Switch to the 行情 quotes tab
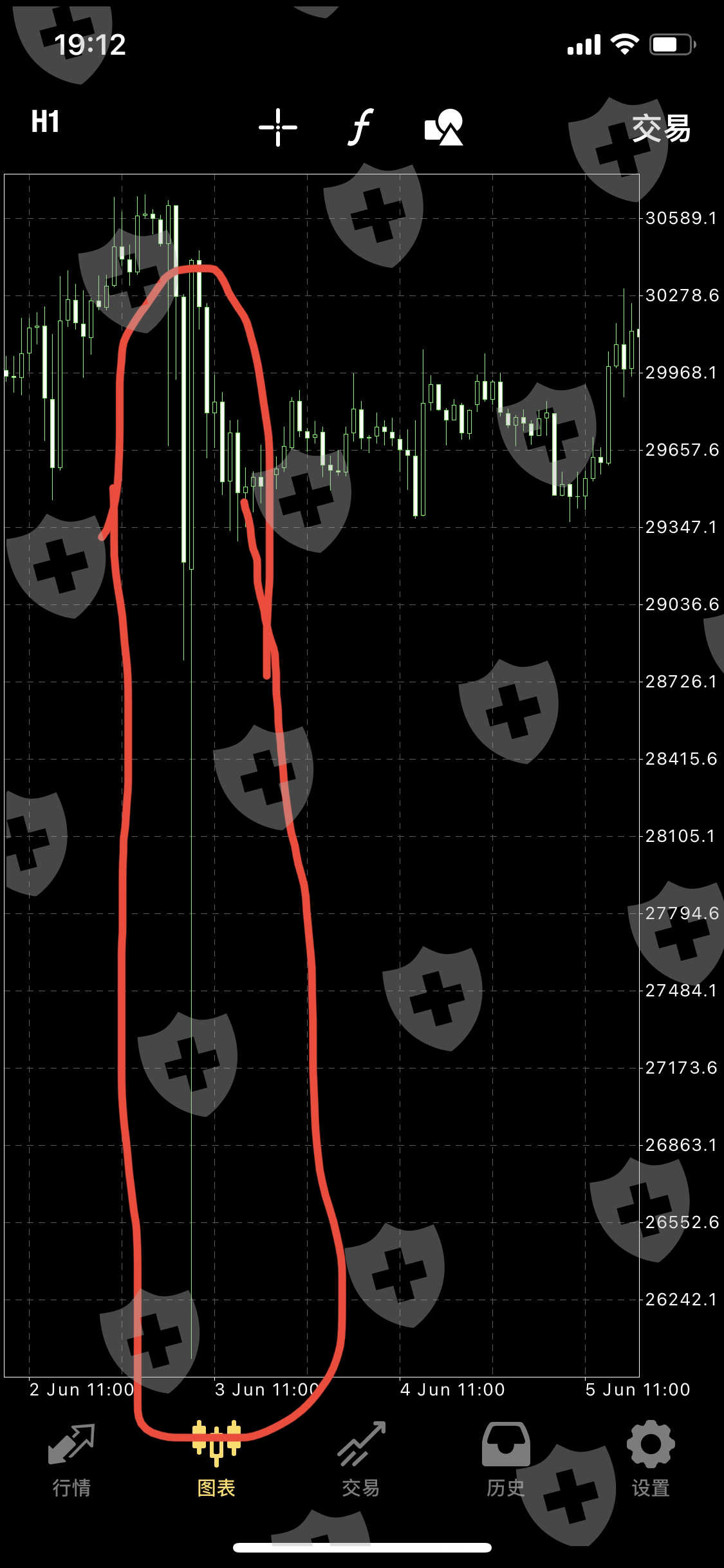The image size is (724, 1568). tap(71, 1460)
